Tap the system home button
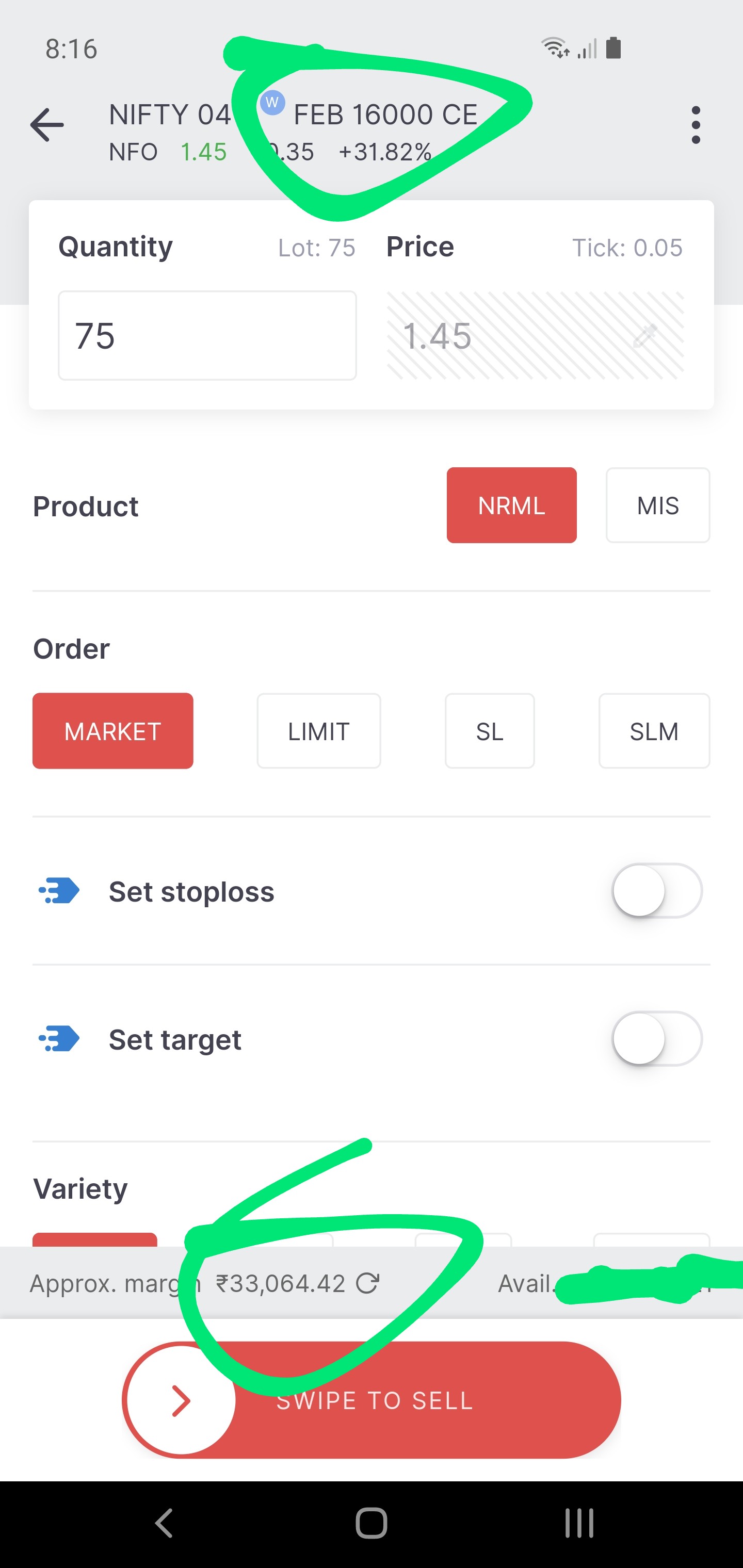743x1568 pixels. click(x=372, y=1524)
